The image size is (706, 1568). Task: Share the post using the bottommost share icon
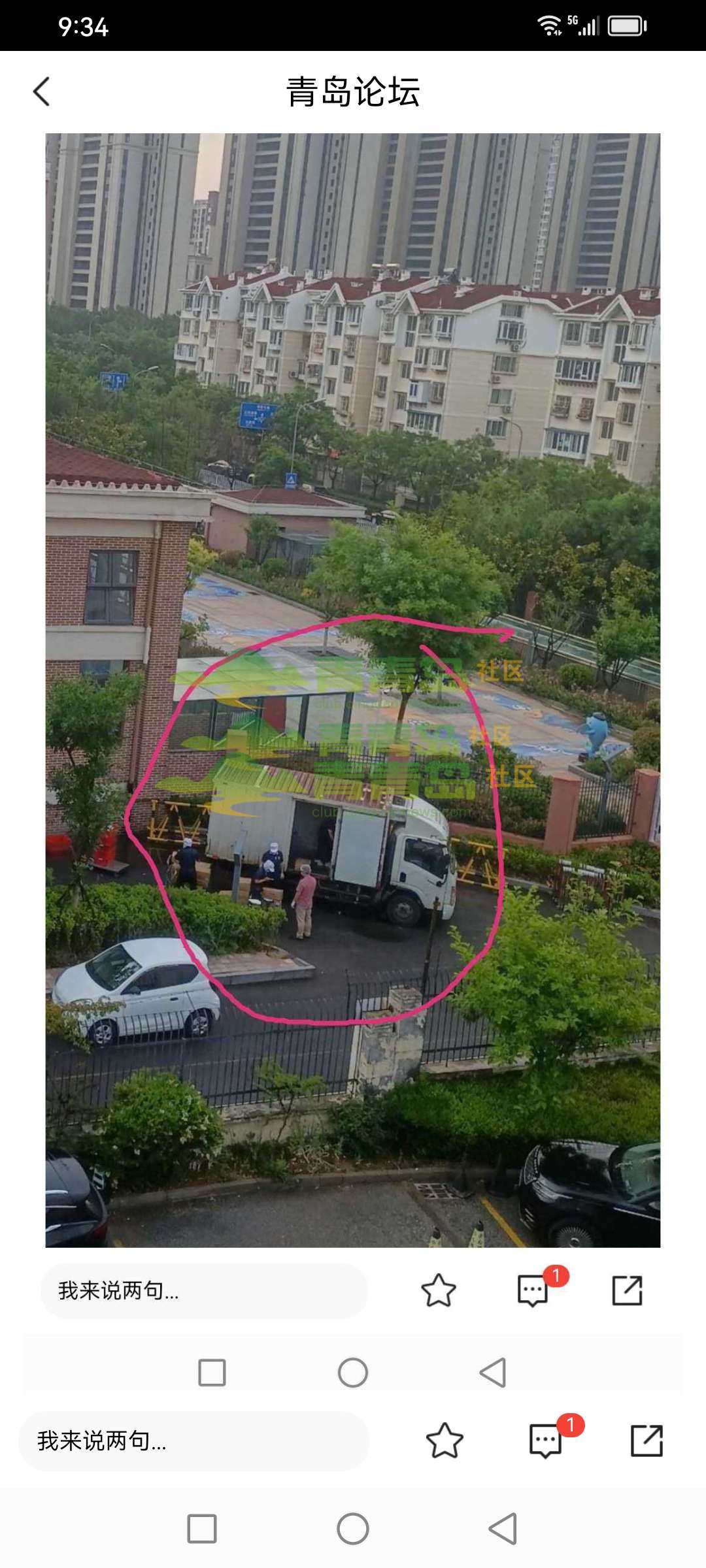(x=647, y=1441)
